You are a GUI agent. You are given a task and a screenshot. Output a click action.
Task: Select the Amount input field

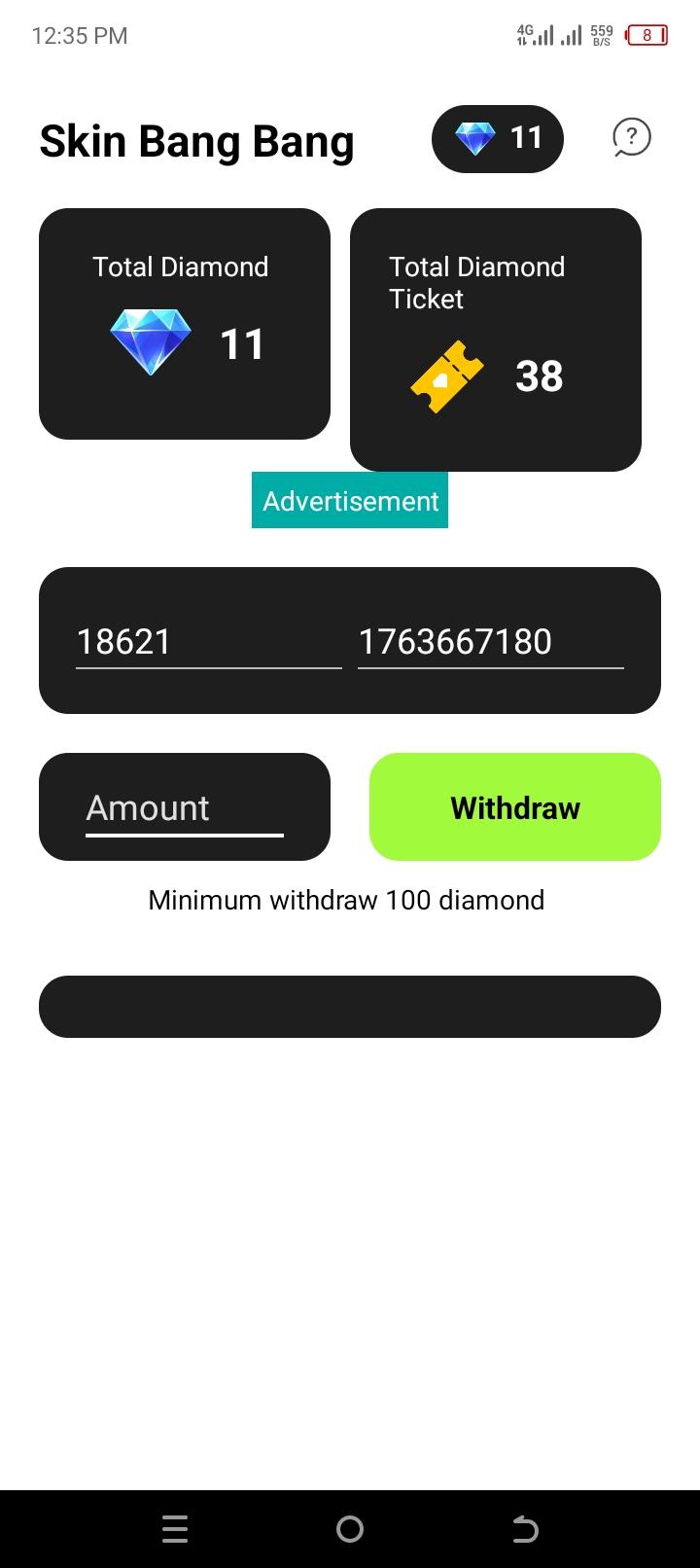tap(185, 807)
